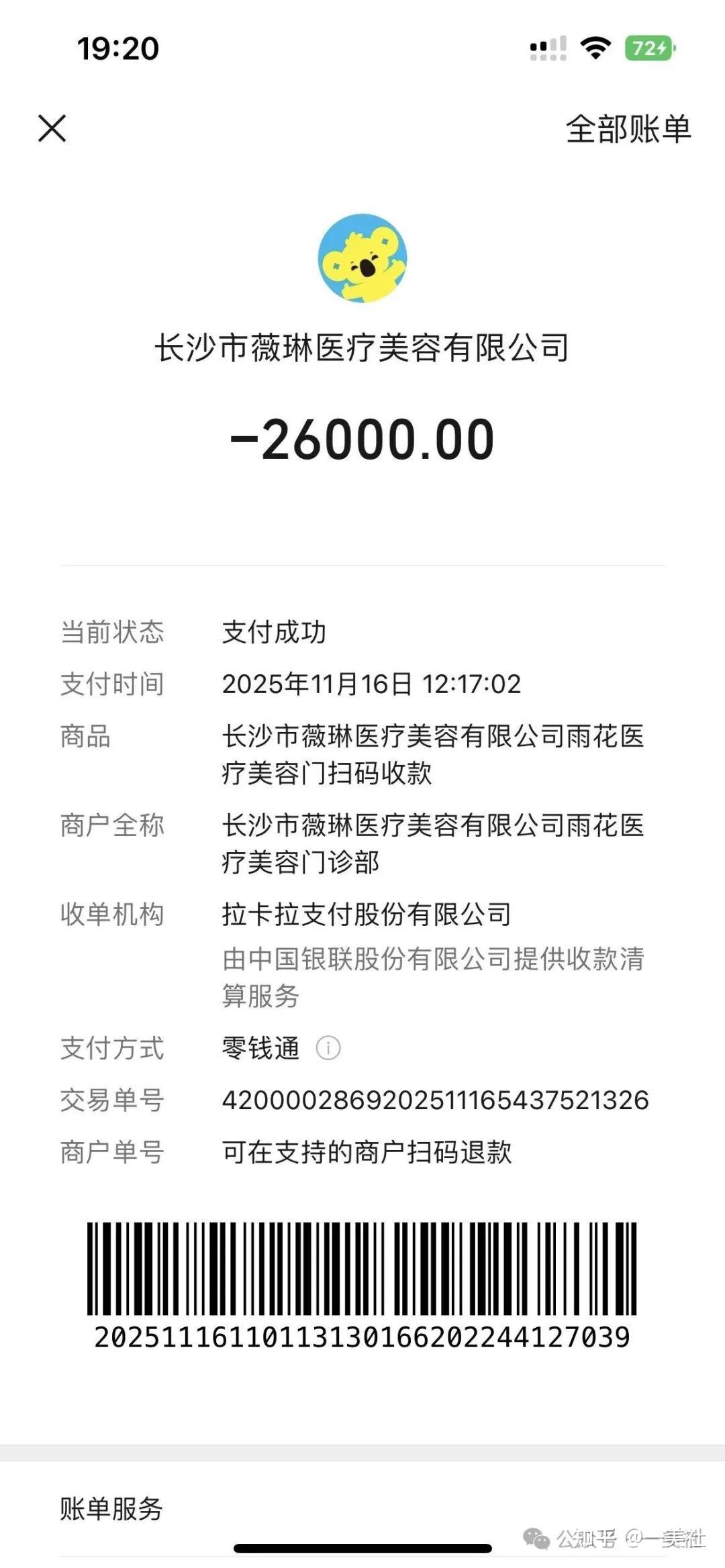Open 全部账单 to view all bills
This screenshot has width=725, height=1568.
point(628,129)
